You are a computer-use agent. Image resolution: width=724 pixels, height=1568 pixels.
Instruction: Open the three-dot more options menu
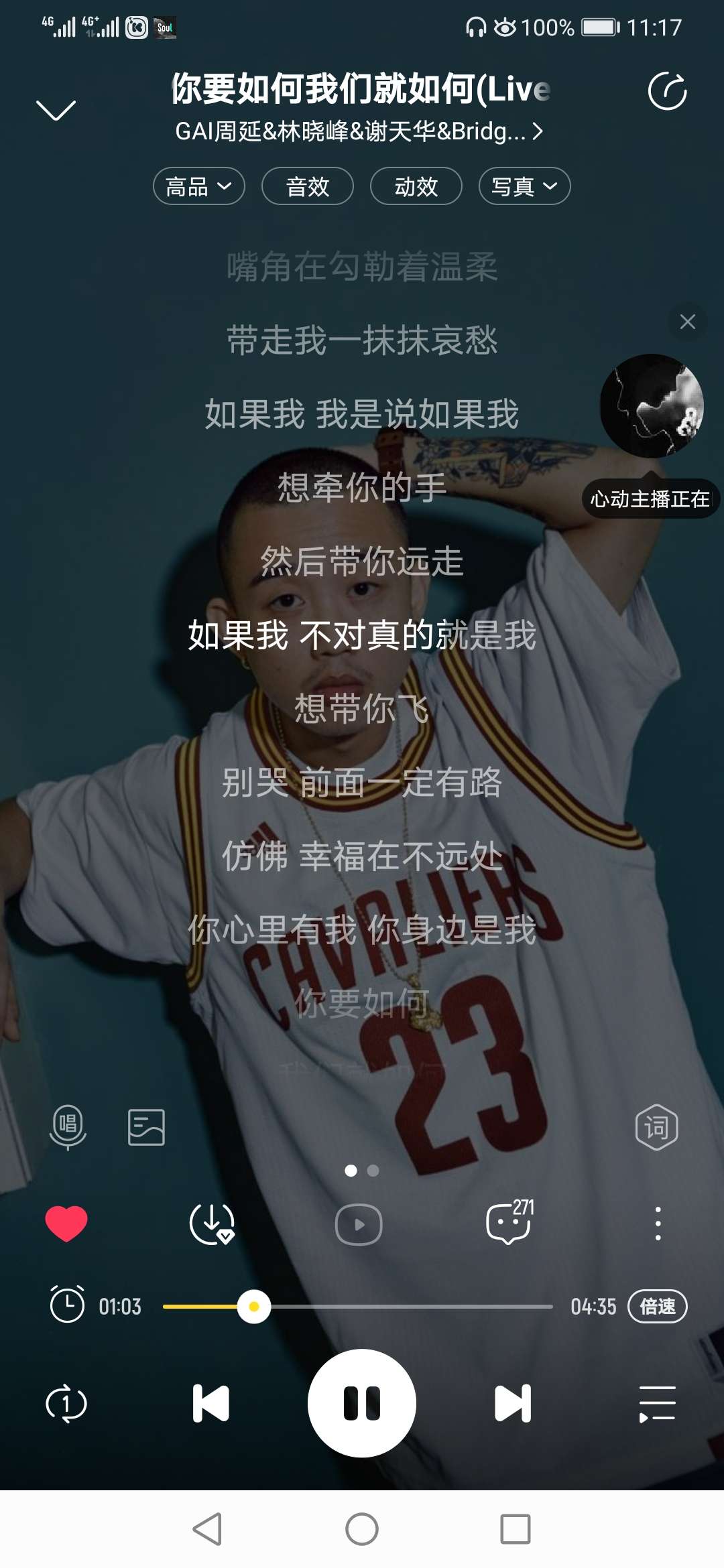(x=658, y=1224)
